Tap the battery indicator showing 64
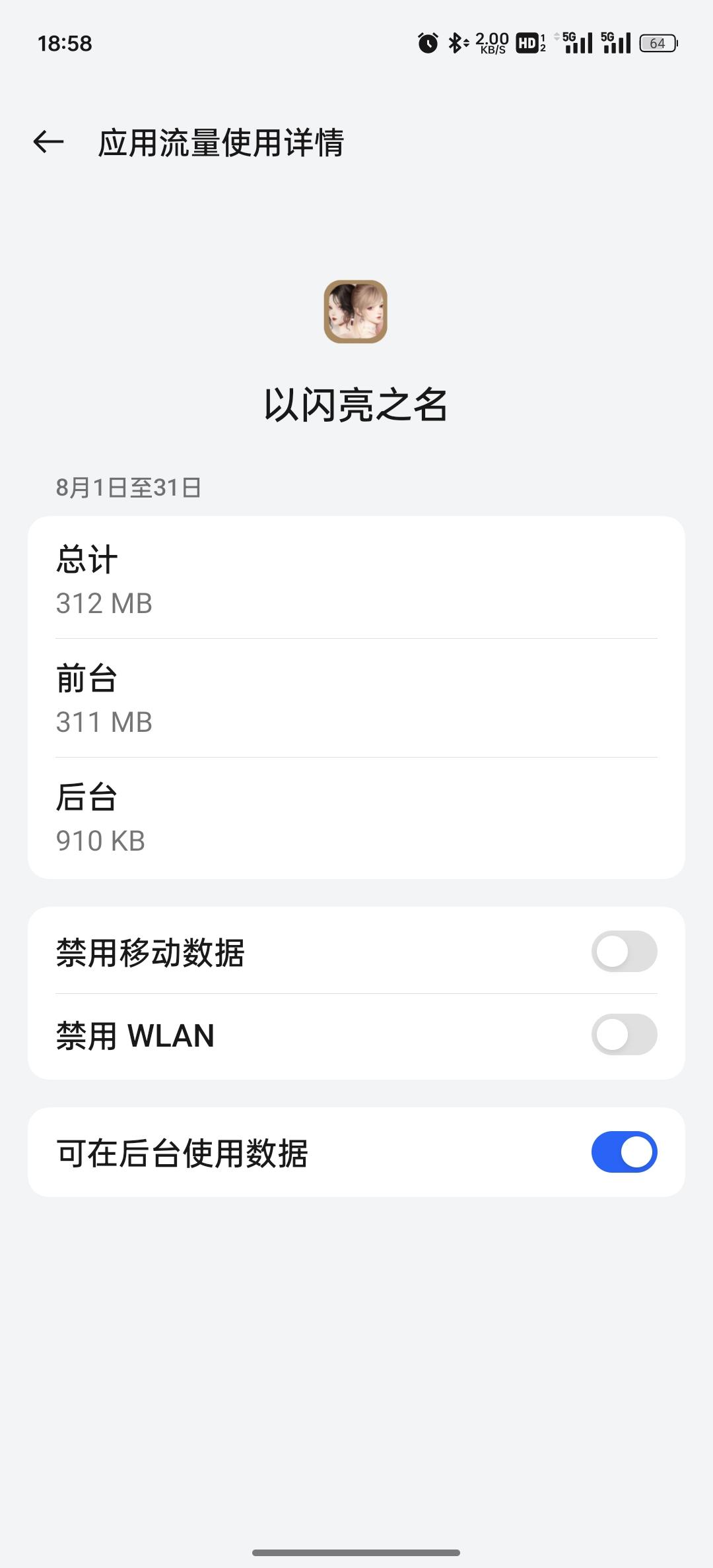 pos(659,44)
